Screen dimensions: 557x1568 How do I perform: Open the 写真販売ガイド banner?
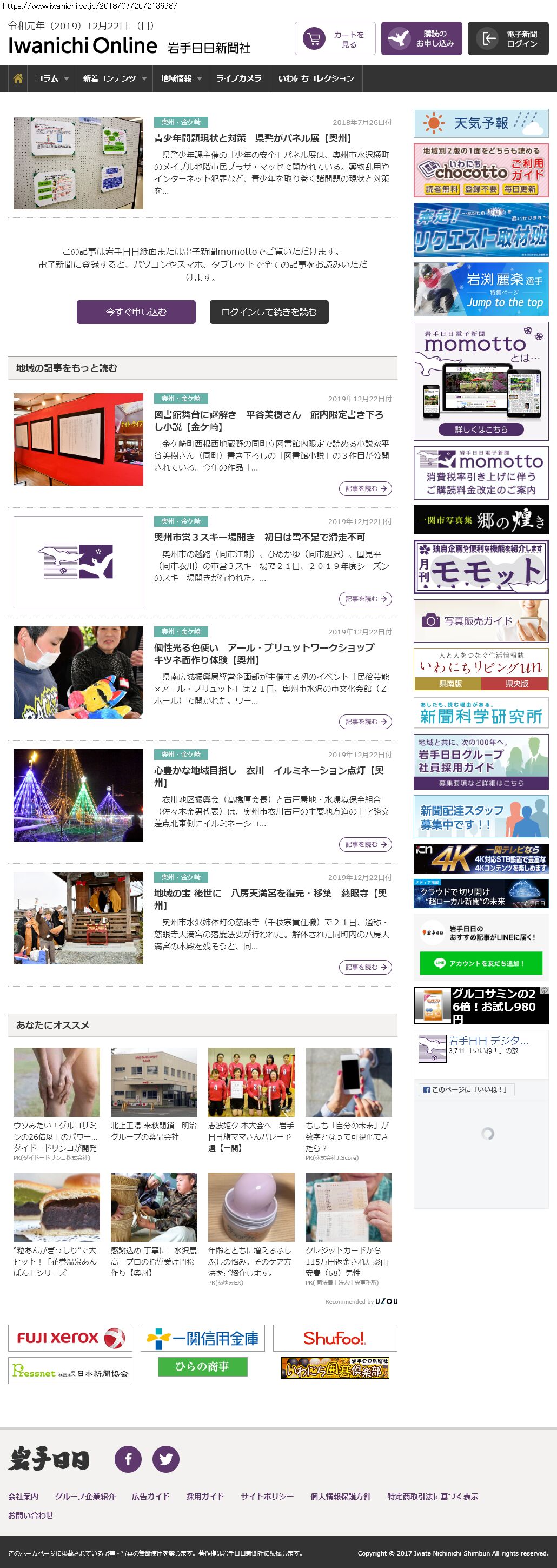480,621
